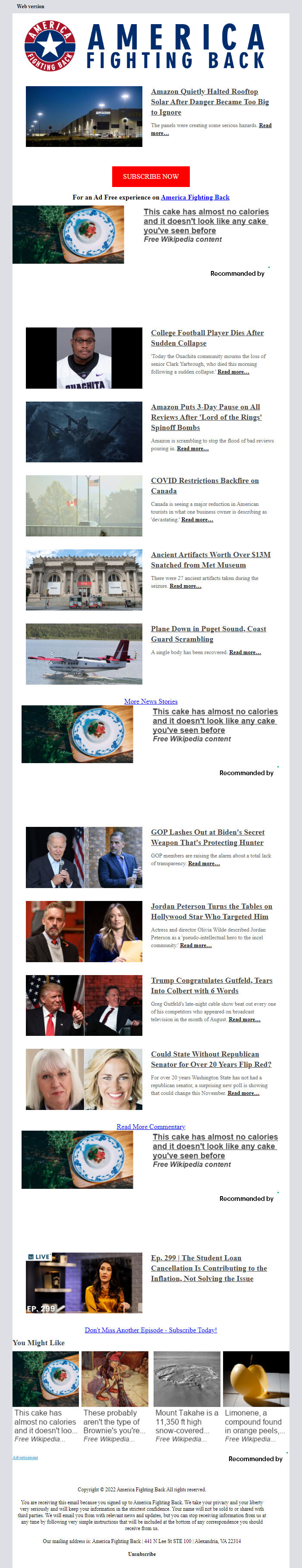Tap Don't Miss Another Episode subscribe link
302x1568 pixels.
(151, 1330)
